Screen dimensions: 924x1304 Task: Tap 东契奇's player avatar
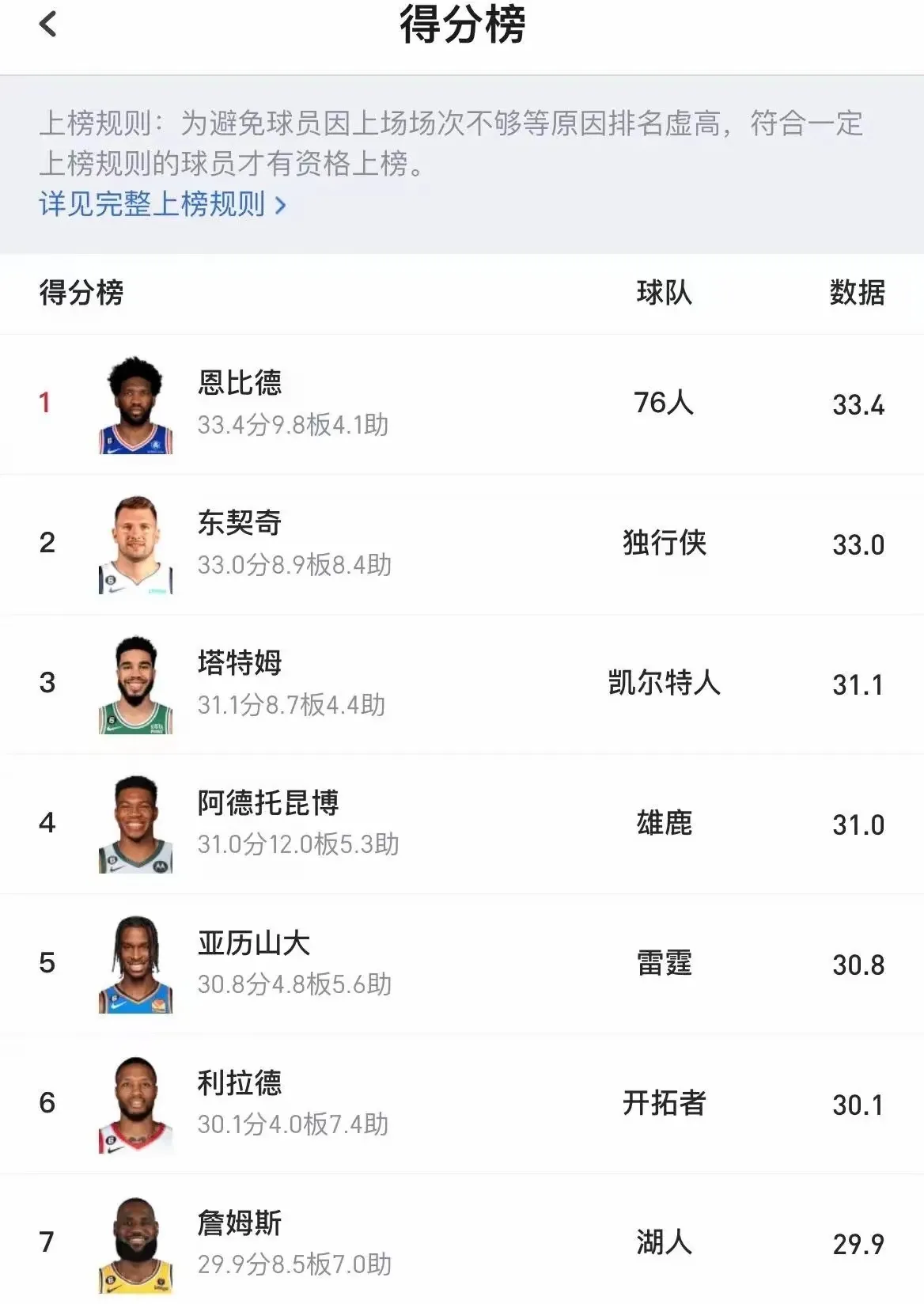coord(135,546)
